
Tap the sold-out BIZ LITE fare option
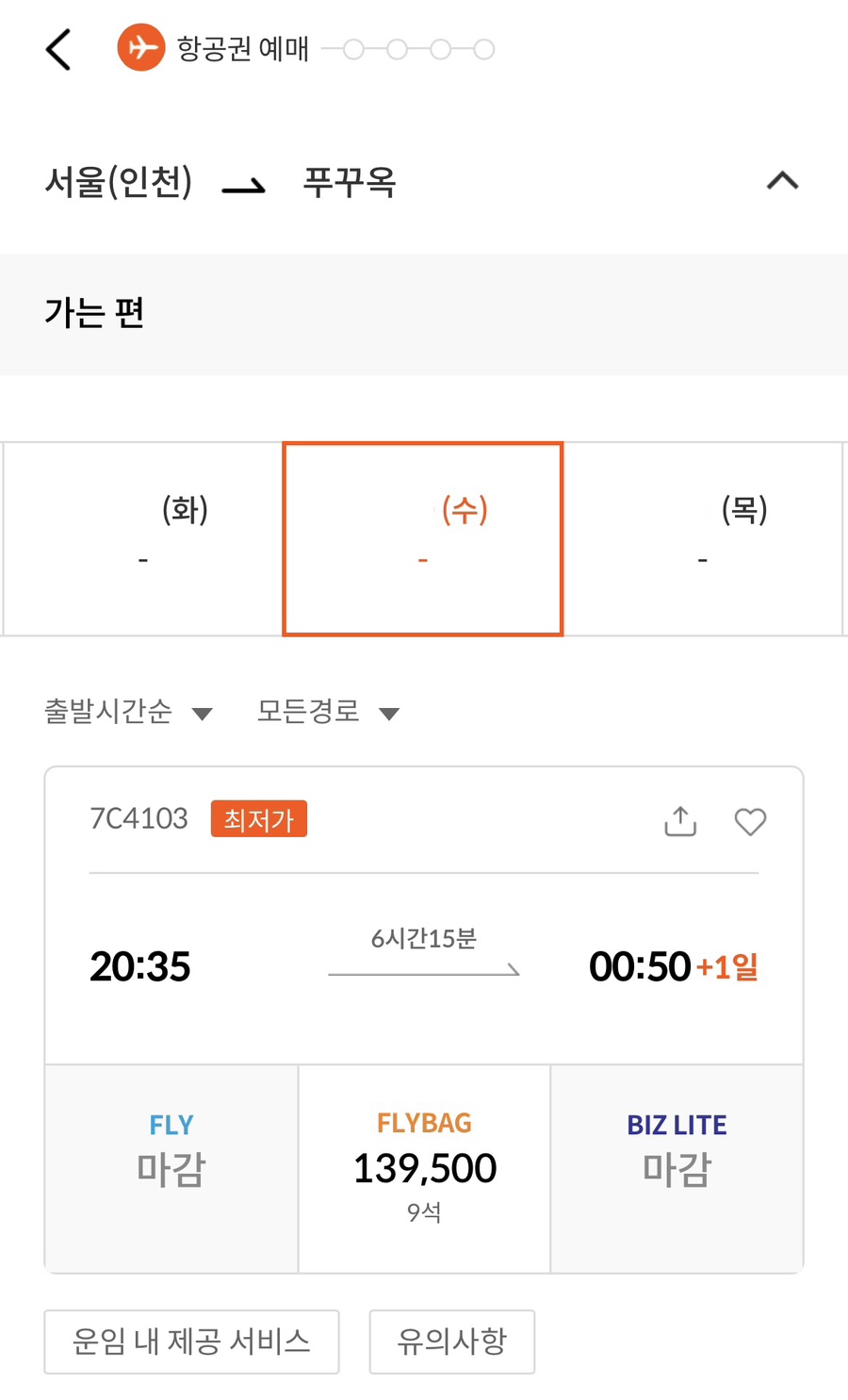(x=677, y=1168)
